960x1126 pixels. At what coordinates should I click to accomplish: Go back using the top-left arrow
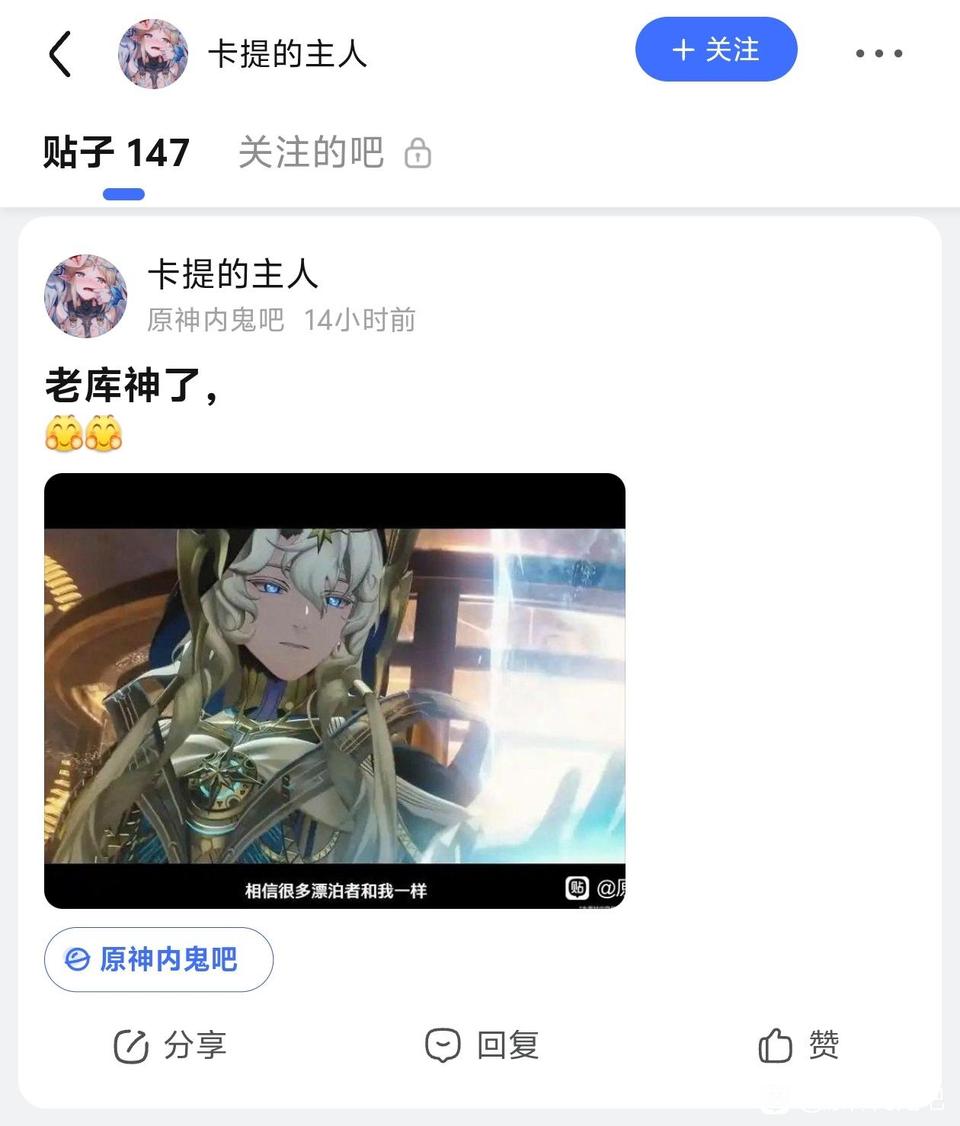(x=60, y=53)
